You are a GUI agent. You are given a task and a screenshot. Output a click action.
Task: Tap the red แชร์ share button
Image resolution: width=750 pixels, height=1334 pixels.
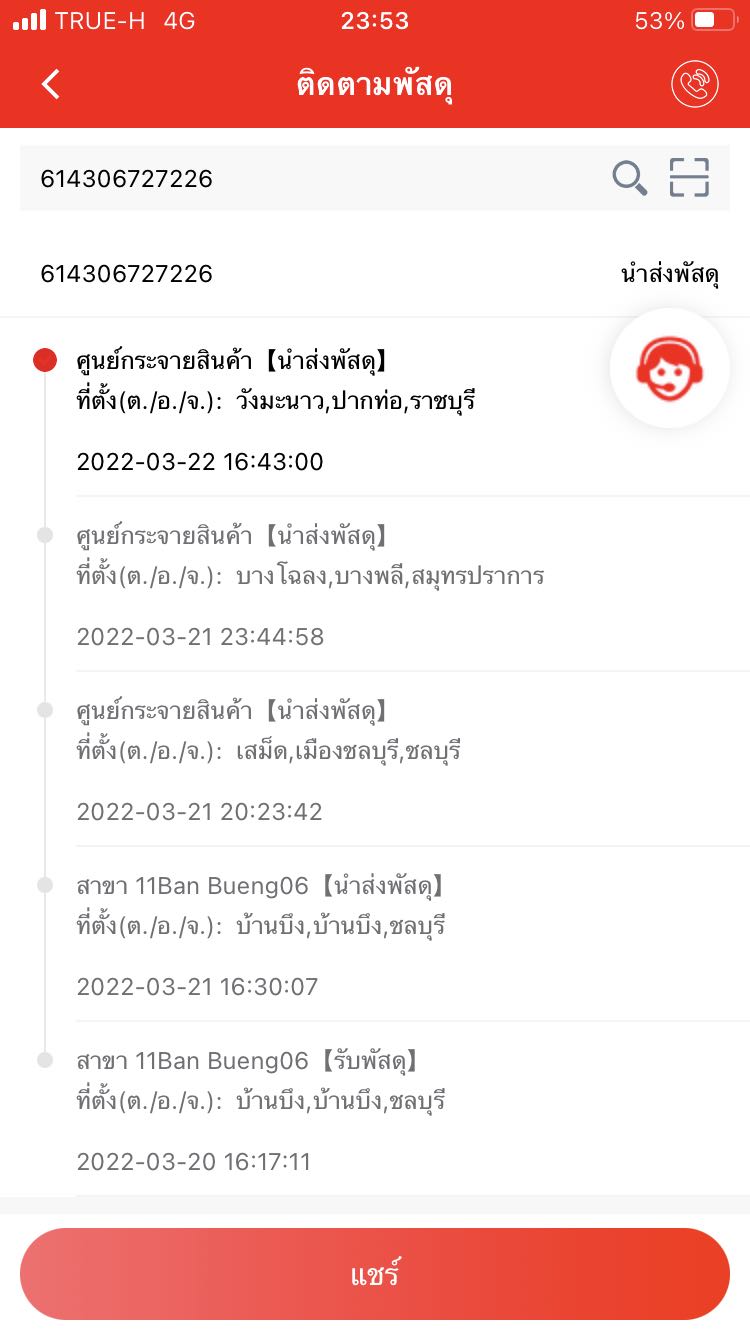(375, 1274)
